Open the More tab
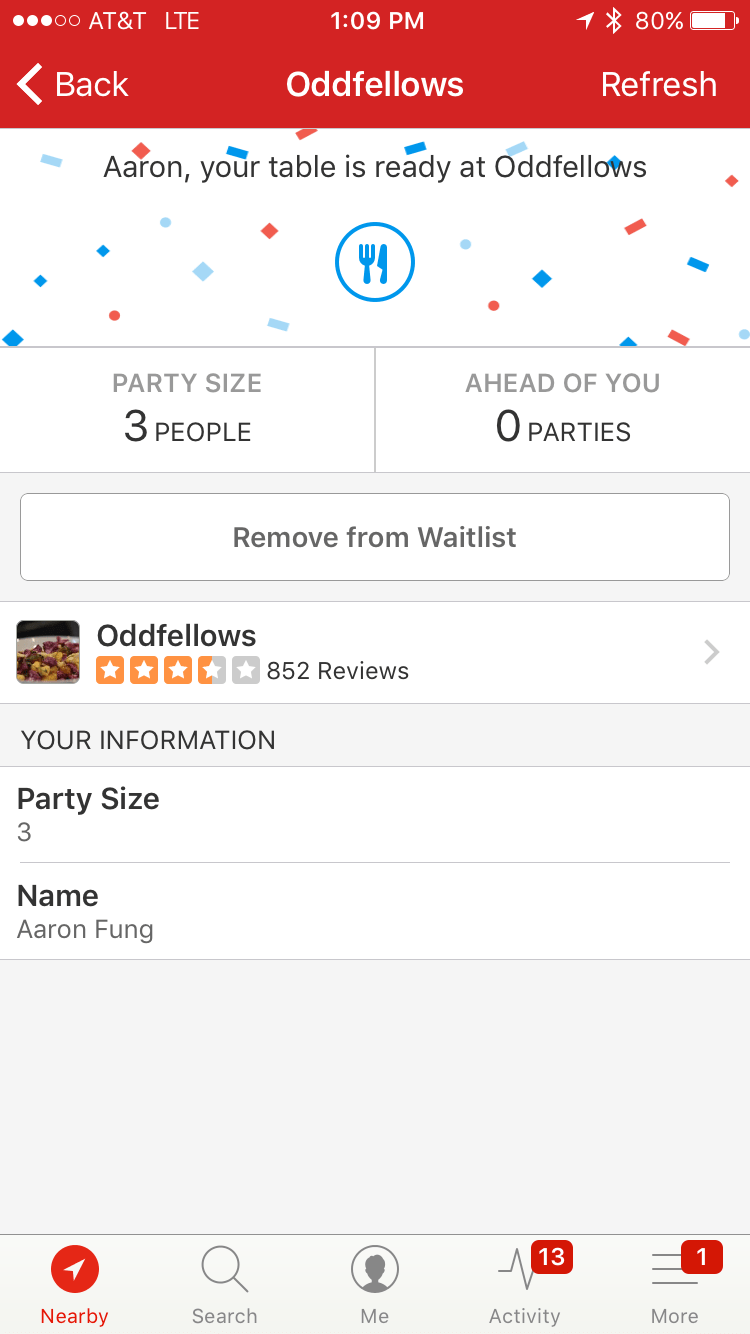This screenshot has width=750, height=1334. (675, 1284)
